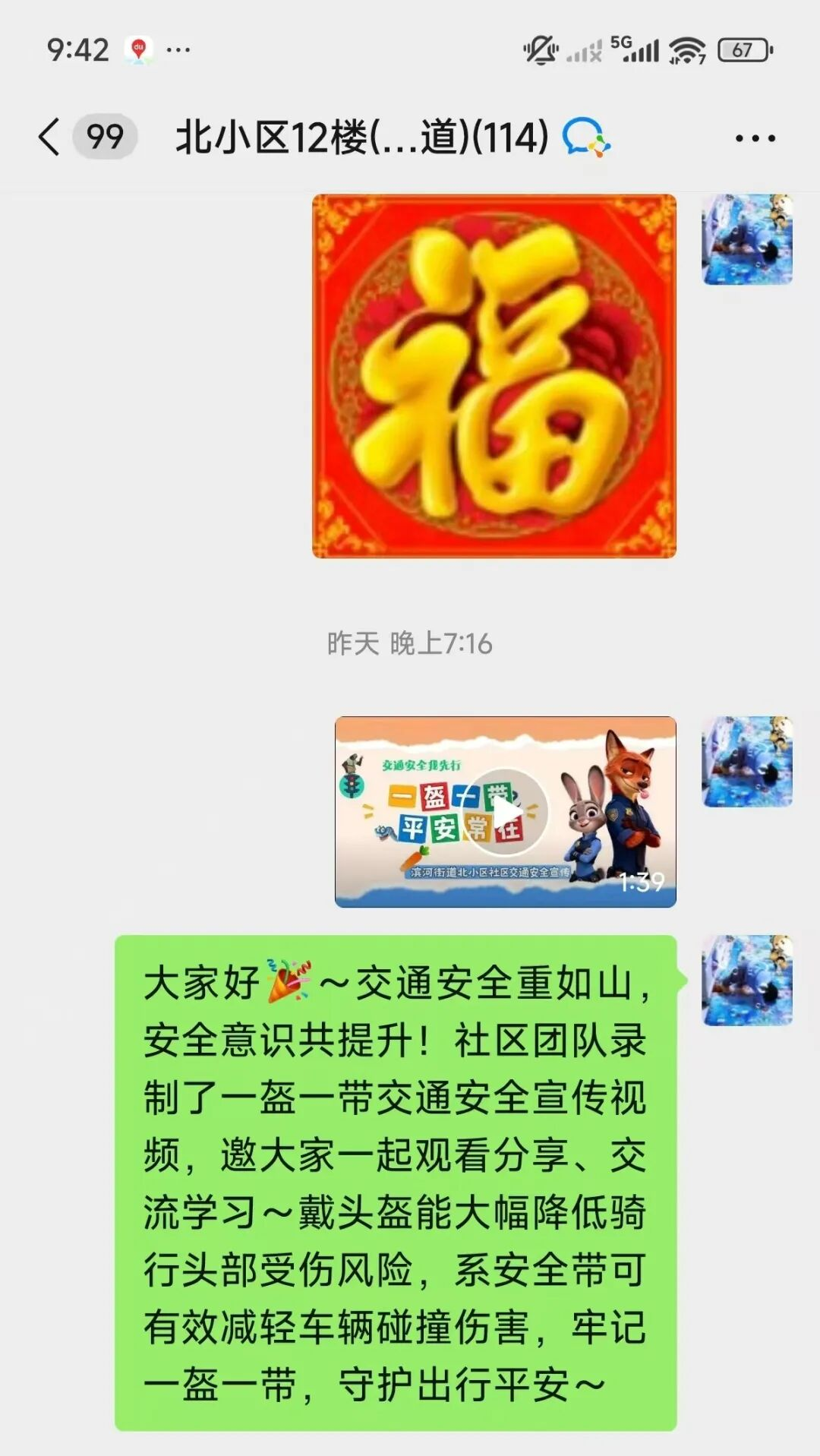Image resolution: width=820 pixels, height=1456 pixels.
Task: Open sender's avatar beside the video
Action: pos(747,761)
